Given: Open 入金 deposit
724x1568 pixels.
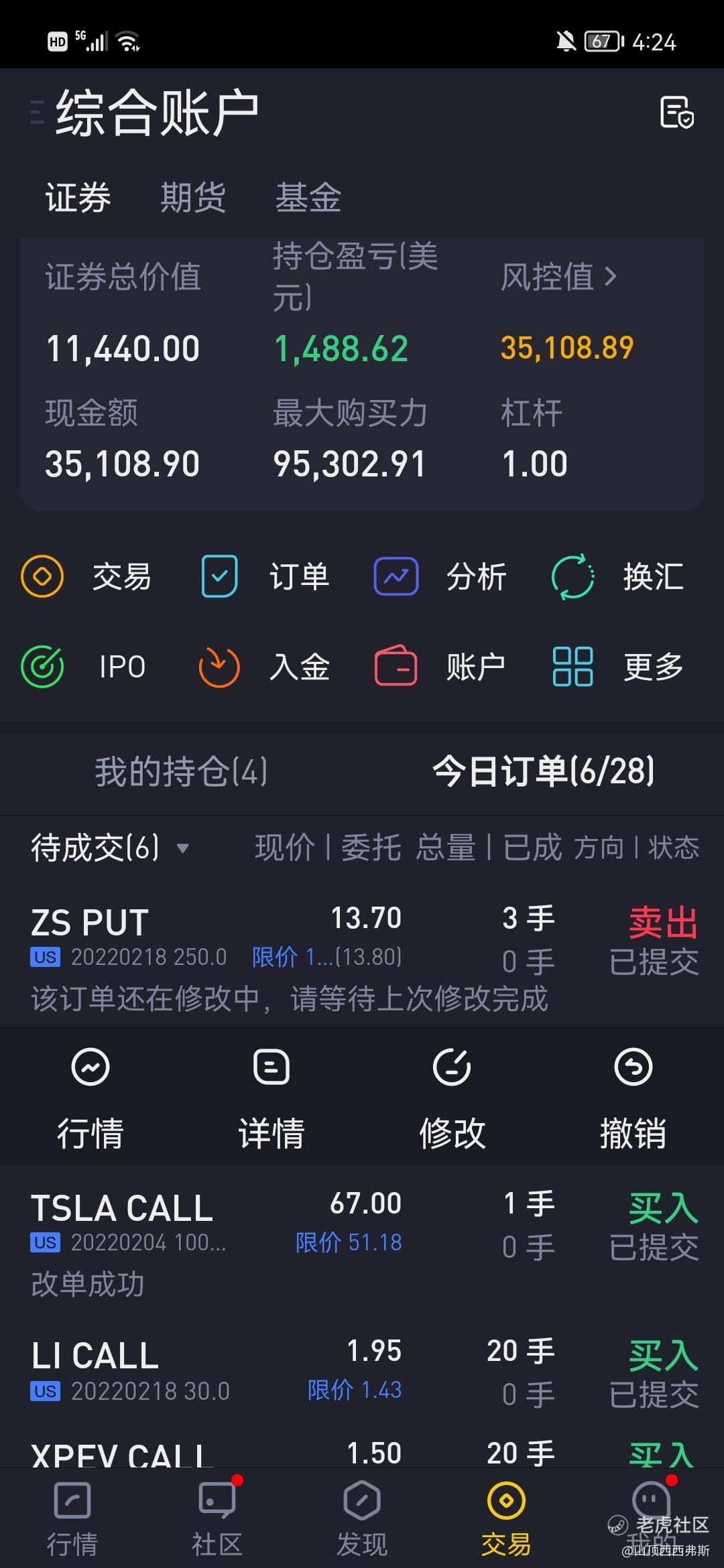Looking at the screenshot, I should (264, 667).
